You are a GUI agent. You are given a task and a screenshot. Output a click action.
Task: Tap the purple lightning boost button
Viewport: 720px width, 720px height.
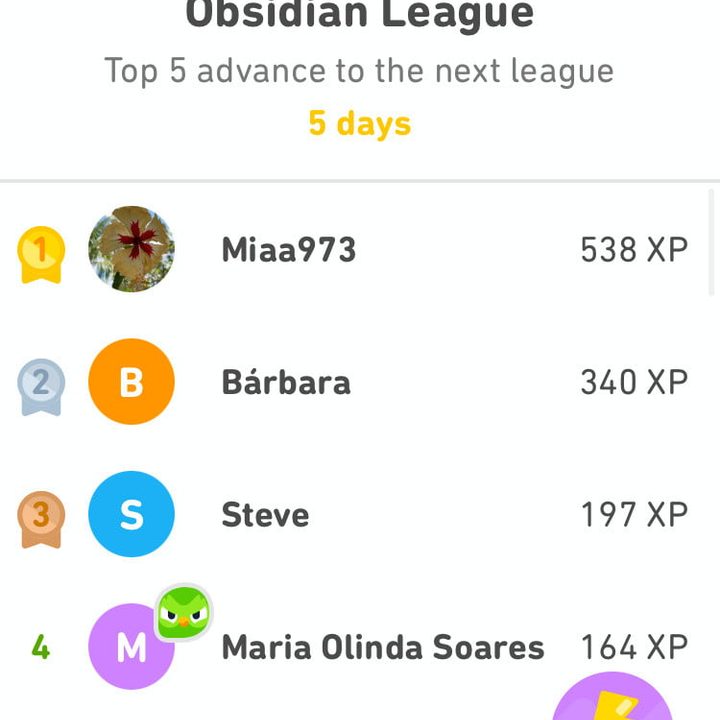tap(612, 702)
